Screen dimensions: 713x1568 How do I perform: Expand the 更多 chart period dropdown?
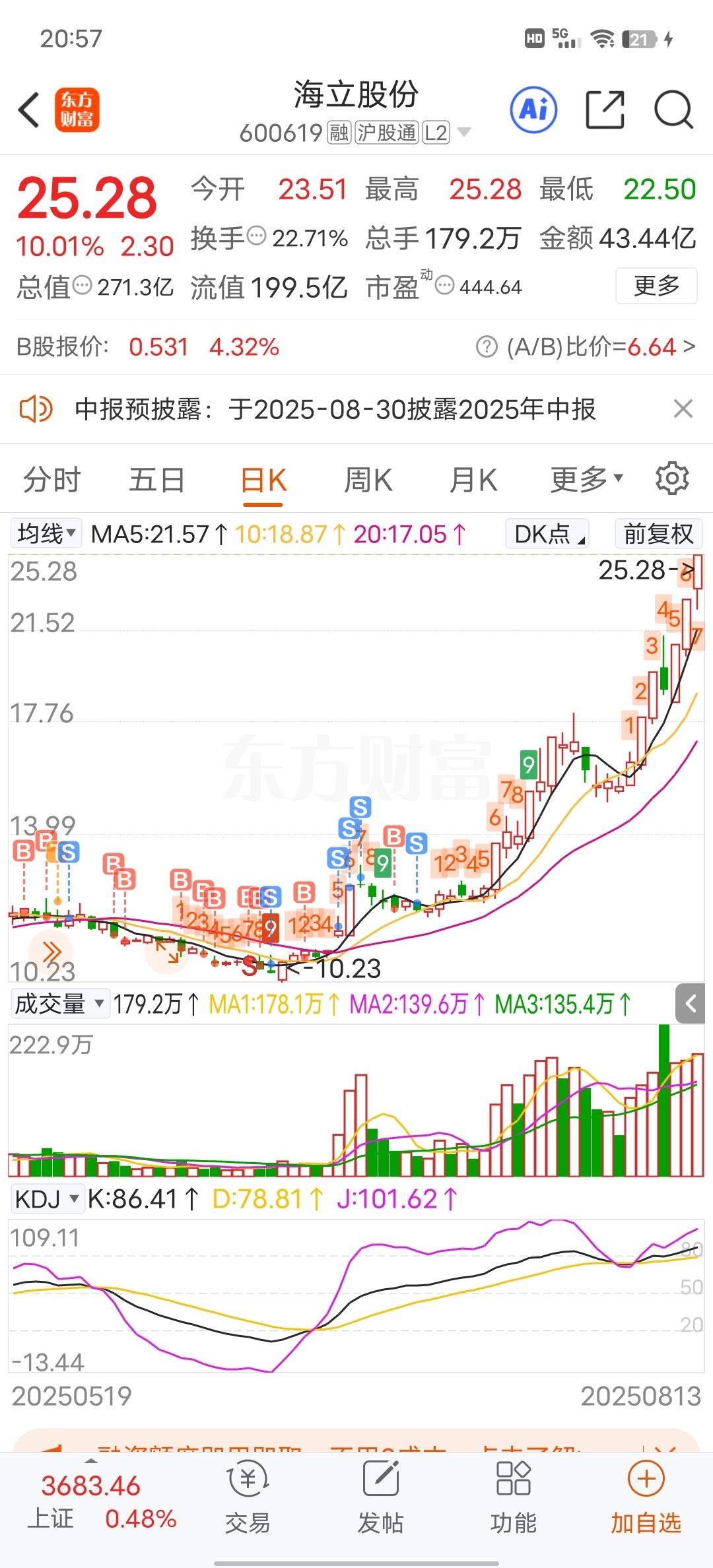pyautogui.click(x=586, y=480)
